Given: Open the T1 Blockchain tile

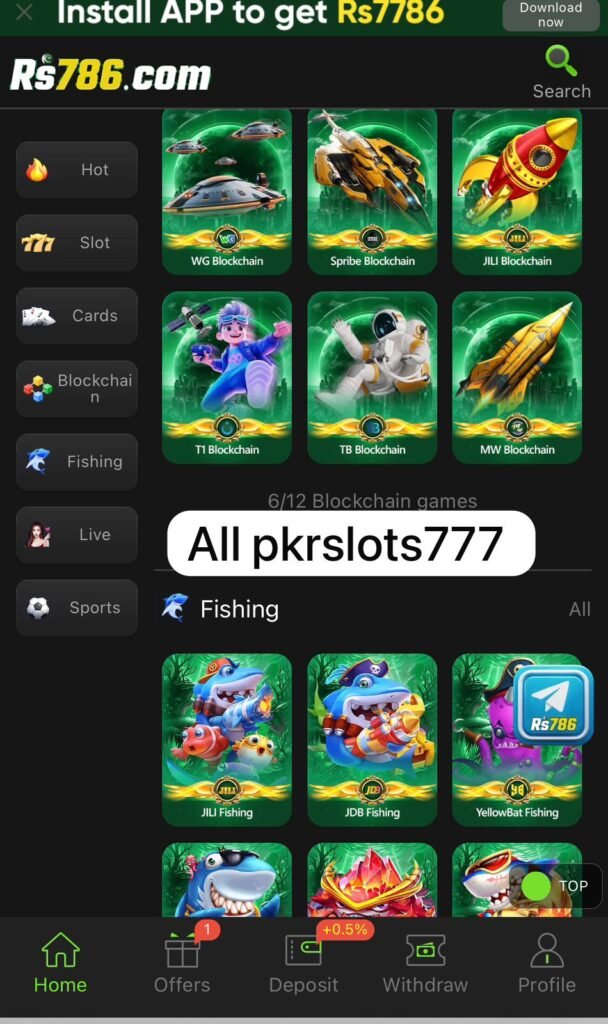Looking at the screenshot, I should click(227, 378).
